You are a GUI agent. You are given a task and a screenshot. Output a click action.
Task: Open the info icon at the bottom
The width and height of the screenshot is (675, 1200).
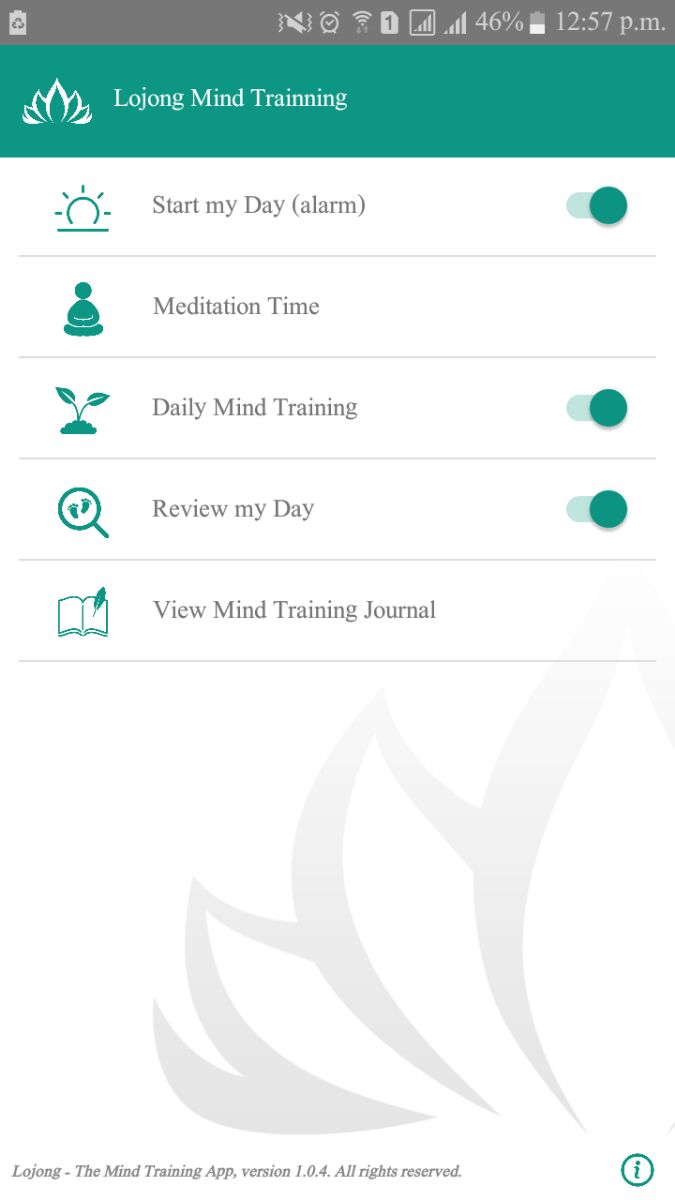tap(637, 1169)
